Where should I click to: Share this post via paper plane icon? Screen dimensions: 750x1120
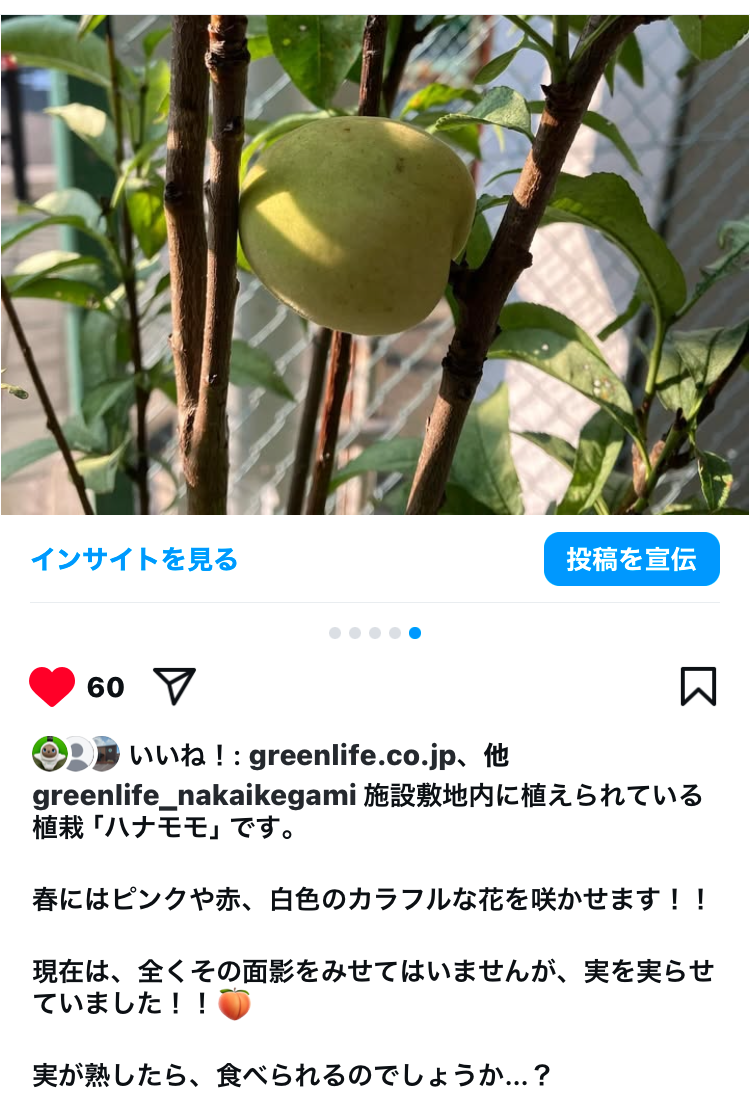(175, 686)
